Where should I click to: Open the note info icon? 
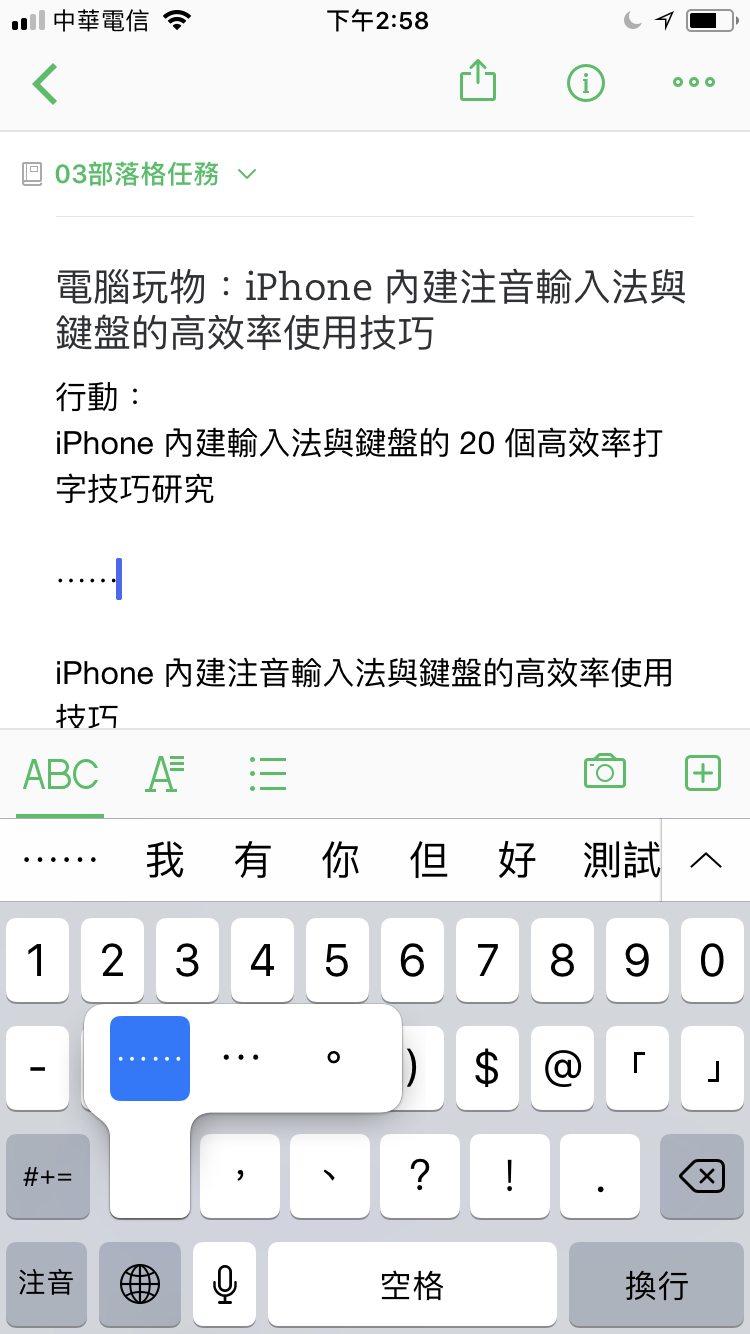tap(586, 83)
